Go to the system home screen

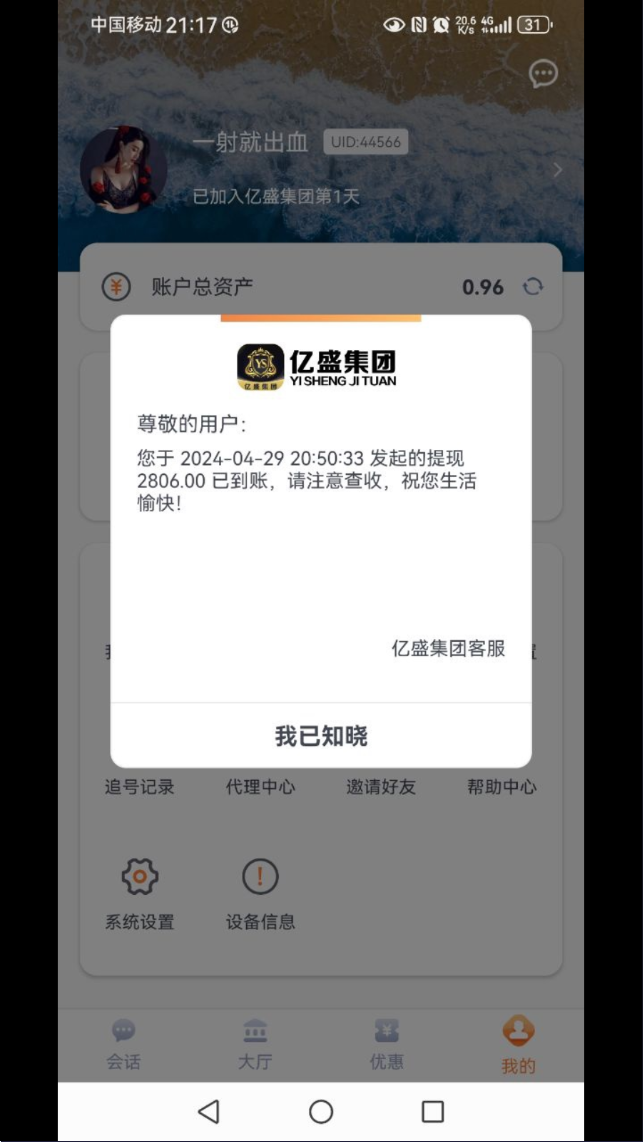(x=321, y=1111)
